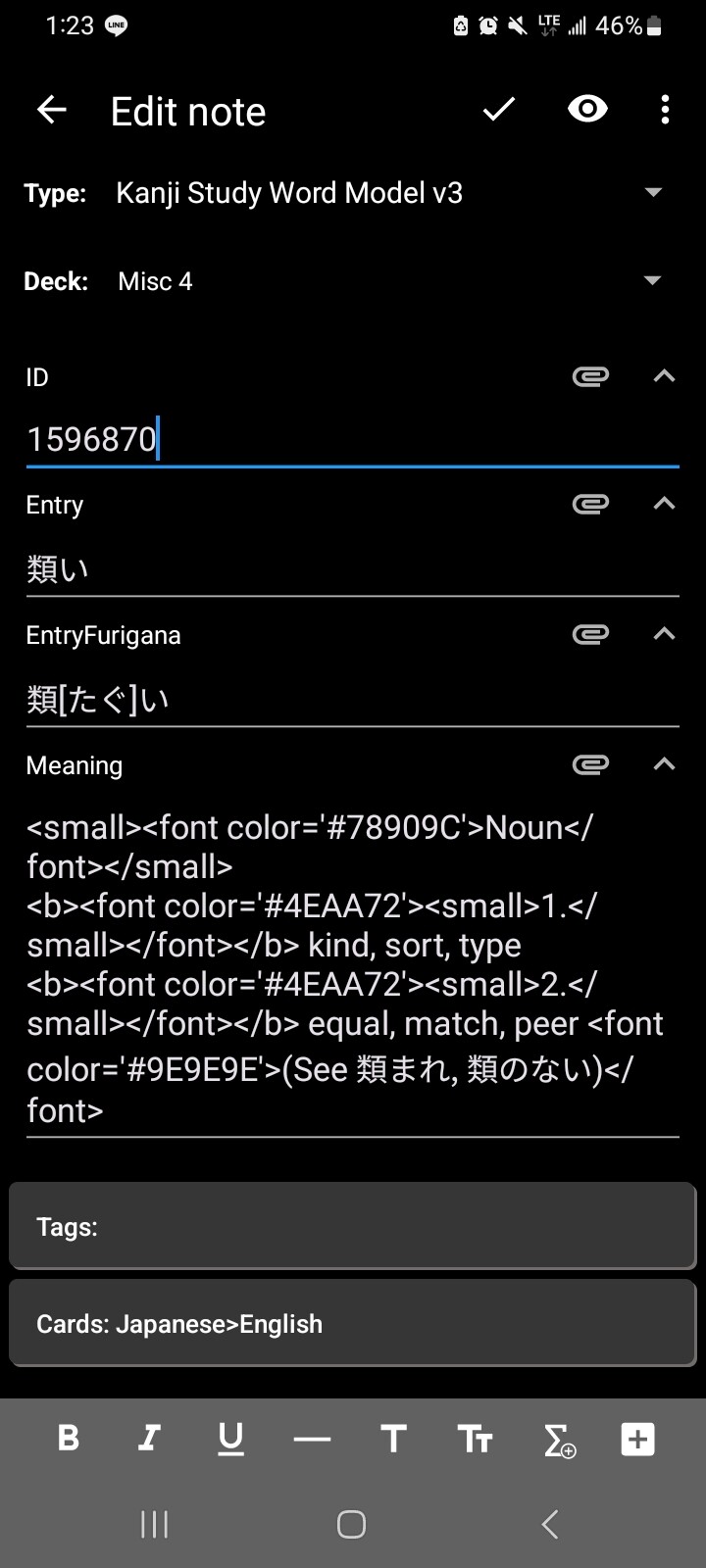The image size is (706, 1568).
Task: Edit the Meaning text field
Action: (353, 968)
